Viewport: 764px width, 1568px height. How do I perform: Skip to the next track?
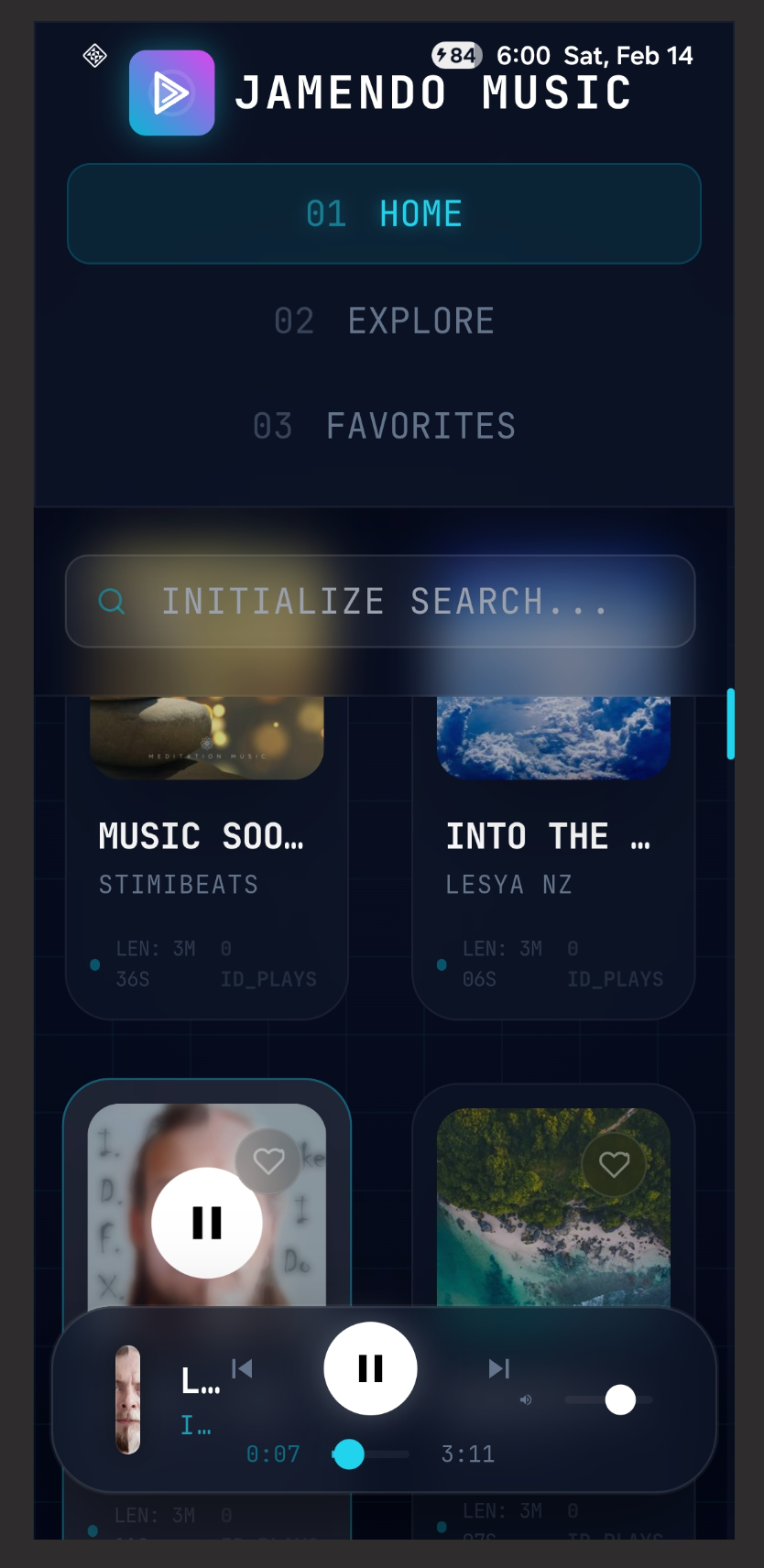[498, 1368]
